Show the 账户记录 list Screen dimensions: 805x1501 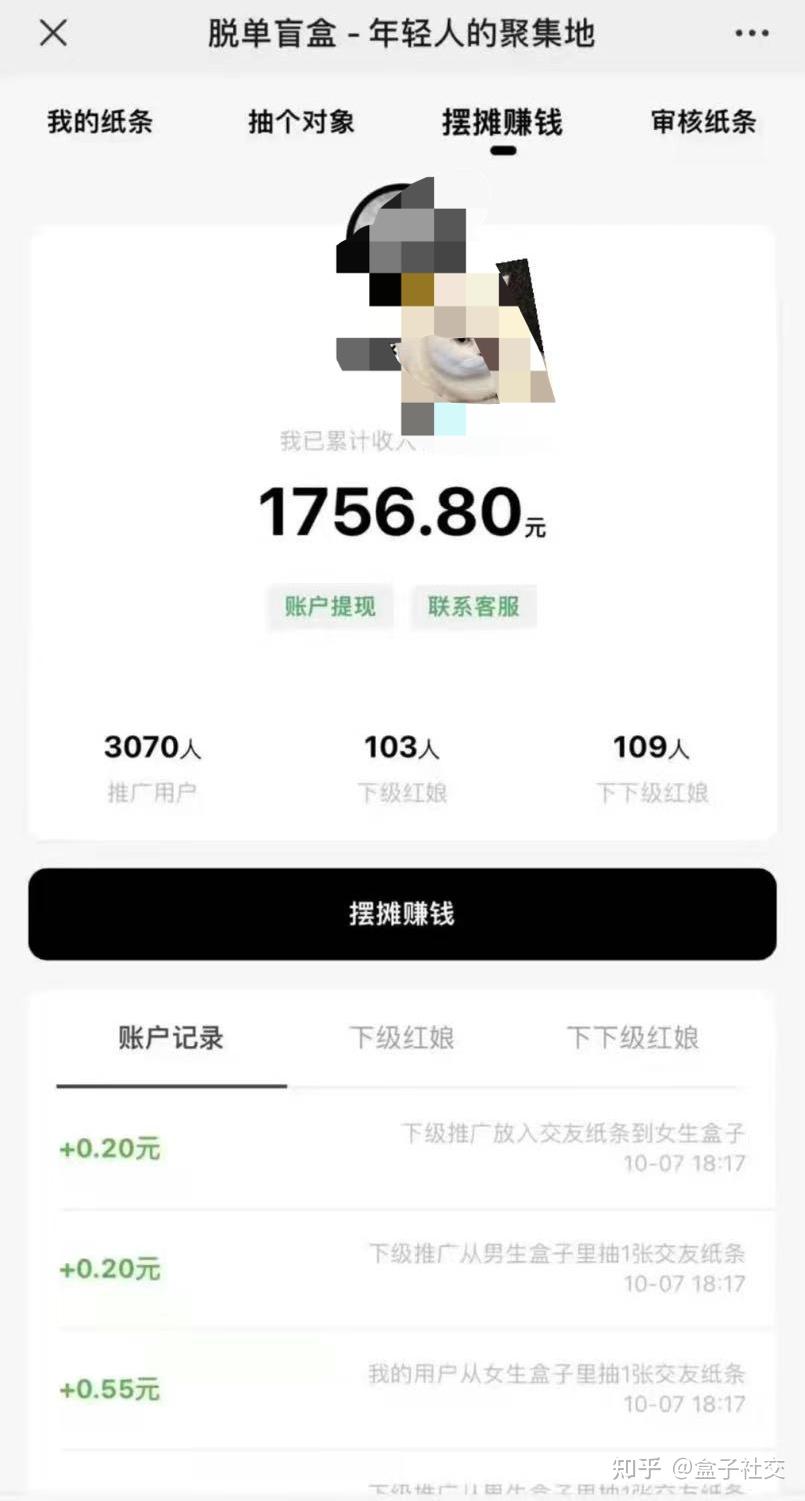pyautogui.click(x=171, y=1038)
